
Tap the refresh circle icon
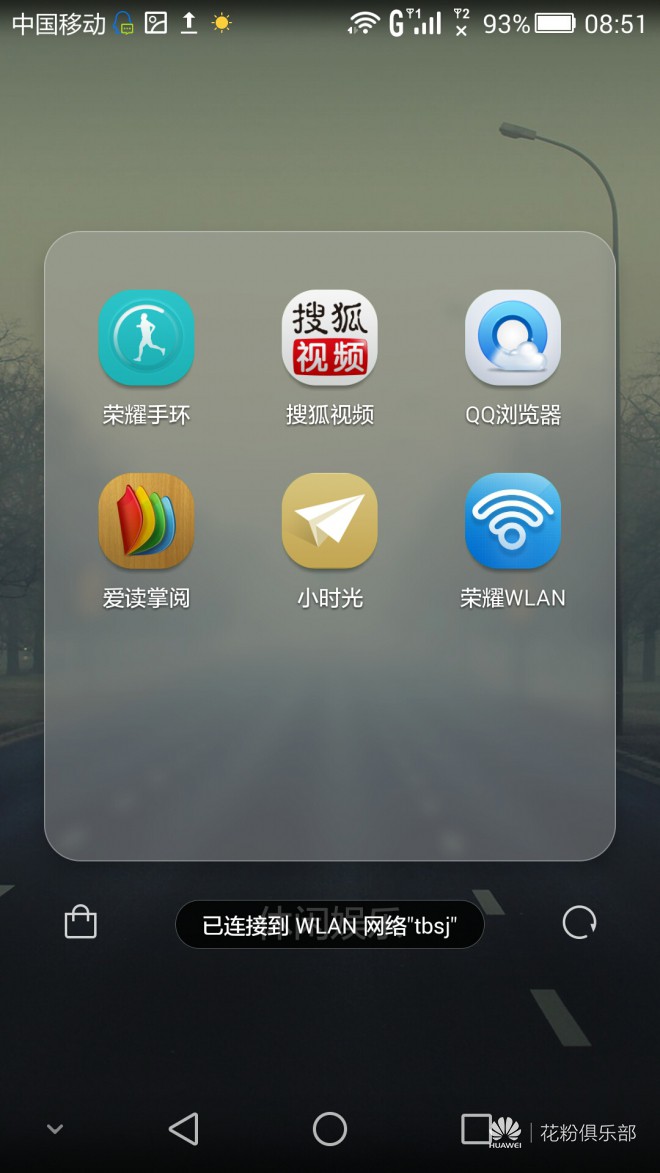pos(579,922)
